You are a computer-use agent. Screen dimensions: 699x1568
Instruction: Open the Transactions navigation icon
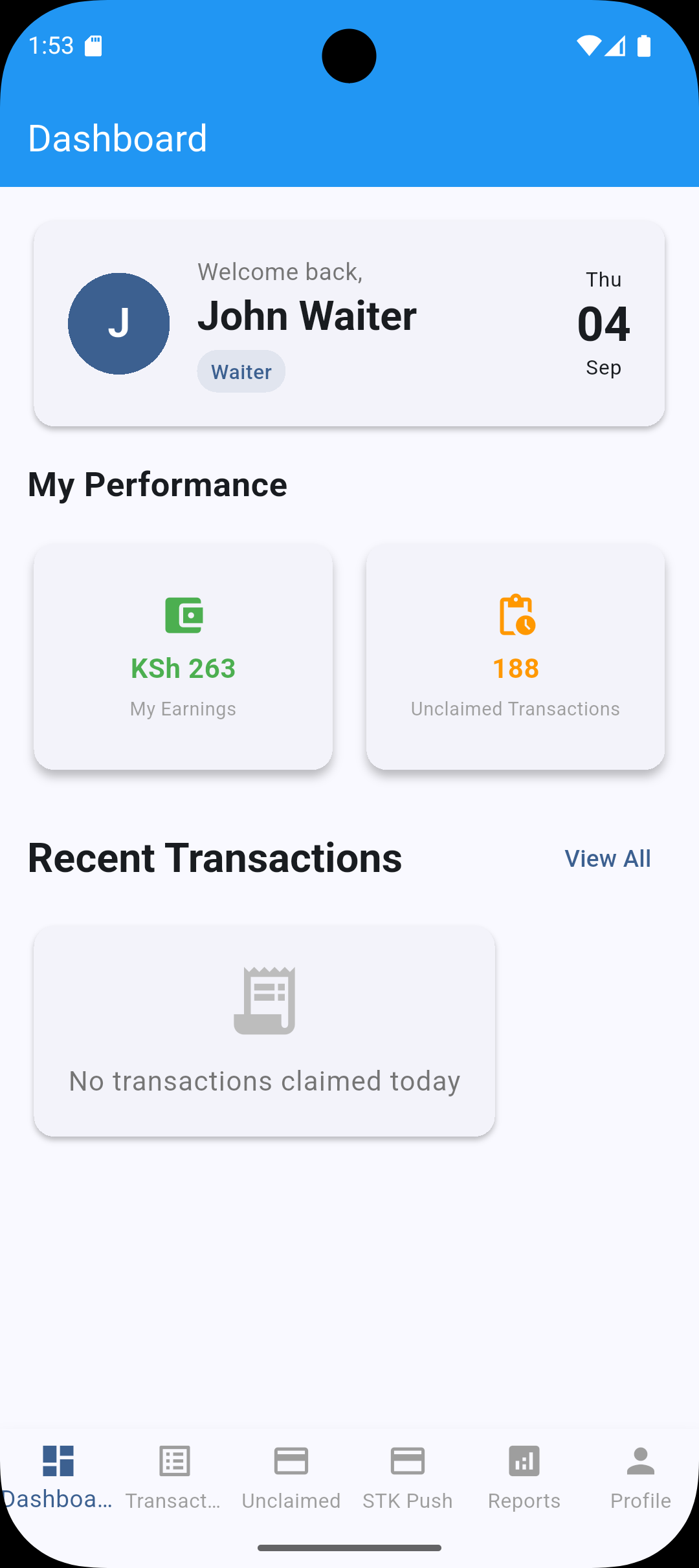pos(174,1461)
